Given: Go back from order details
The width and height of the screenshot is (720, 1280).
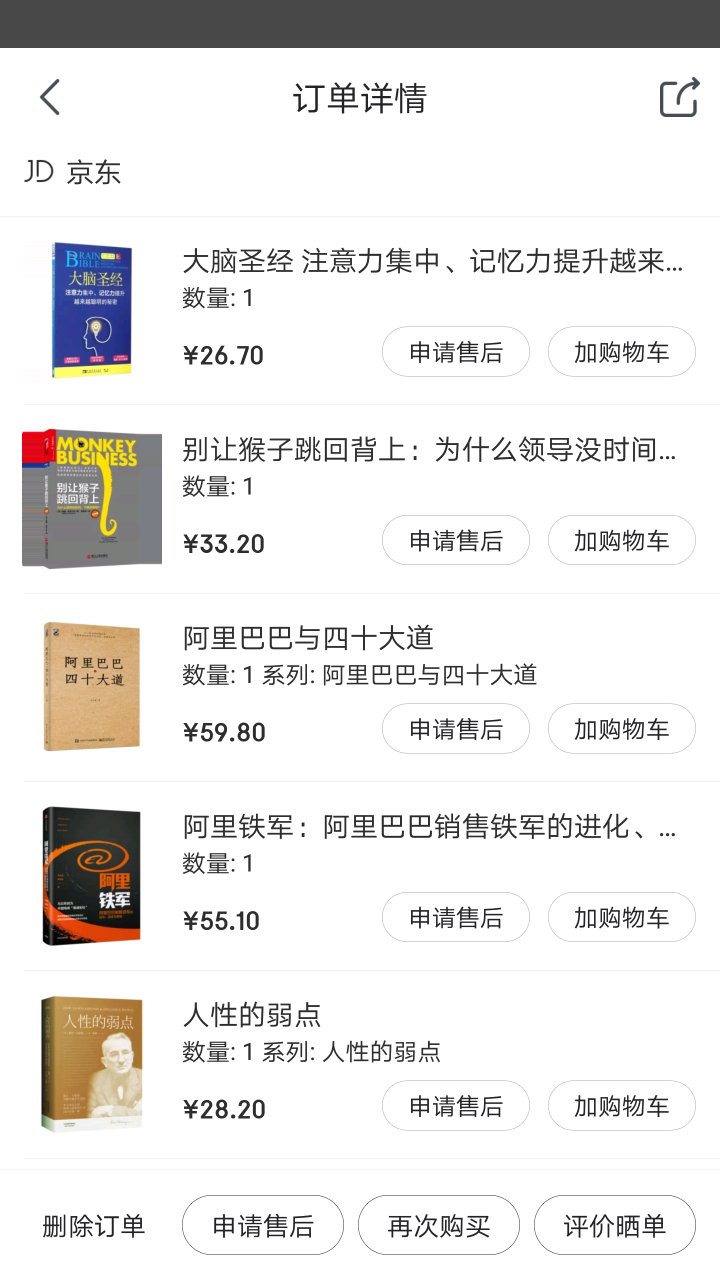Looking at the screenshot, I should tap(50, 98).
